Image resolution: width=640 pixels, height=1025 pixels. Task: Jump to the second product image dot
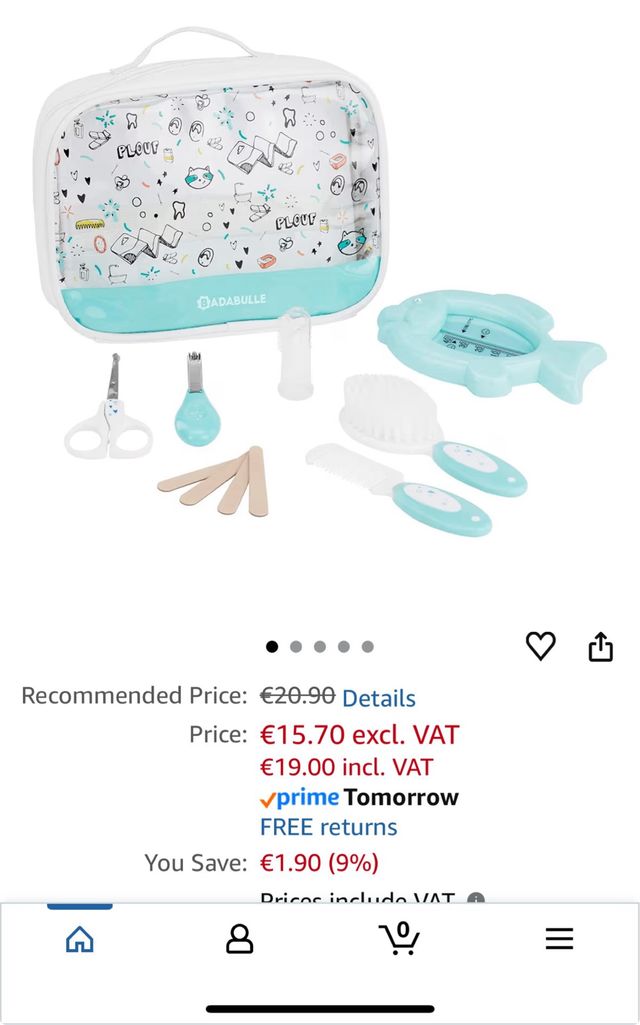pos(296,647)
